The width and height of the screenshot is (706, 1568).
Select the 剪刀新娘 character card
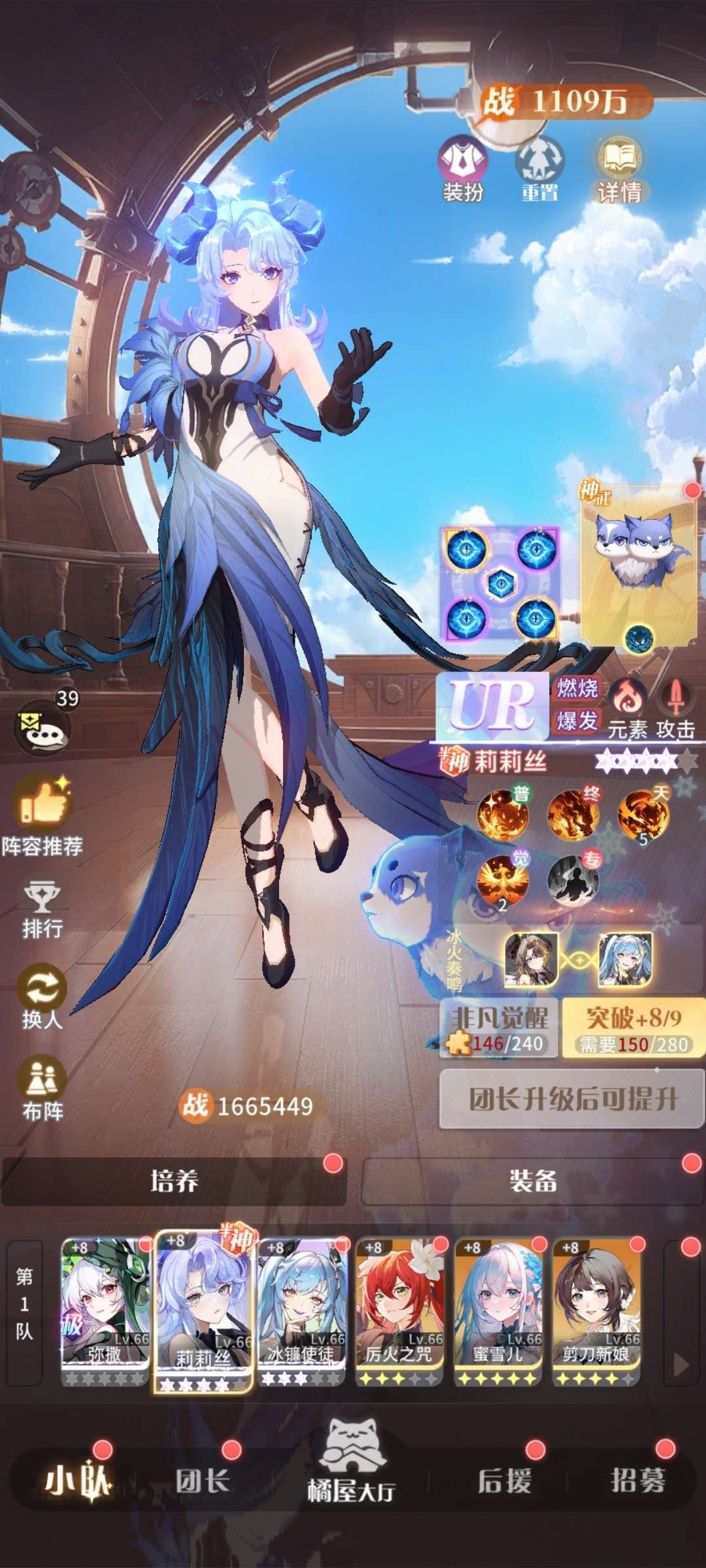pos(596,1310)
